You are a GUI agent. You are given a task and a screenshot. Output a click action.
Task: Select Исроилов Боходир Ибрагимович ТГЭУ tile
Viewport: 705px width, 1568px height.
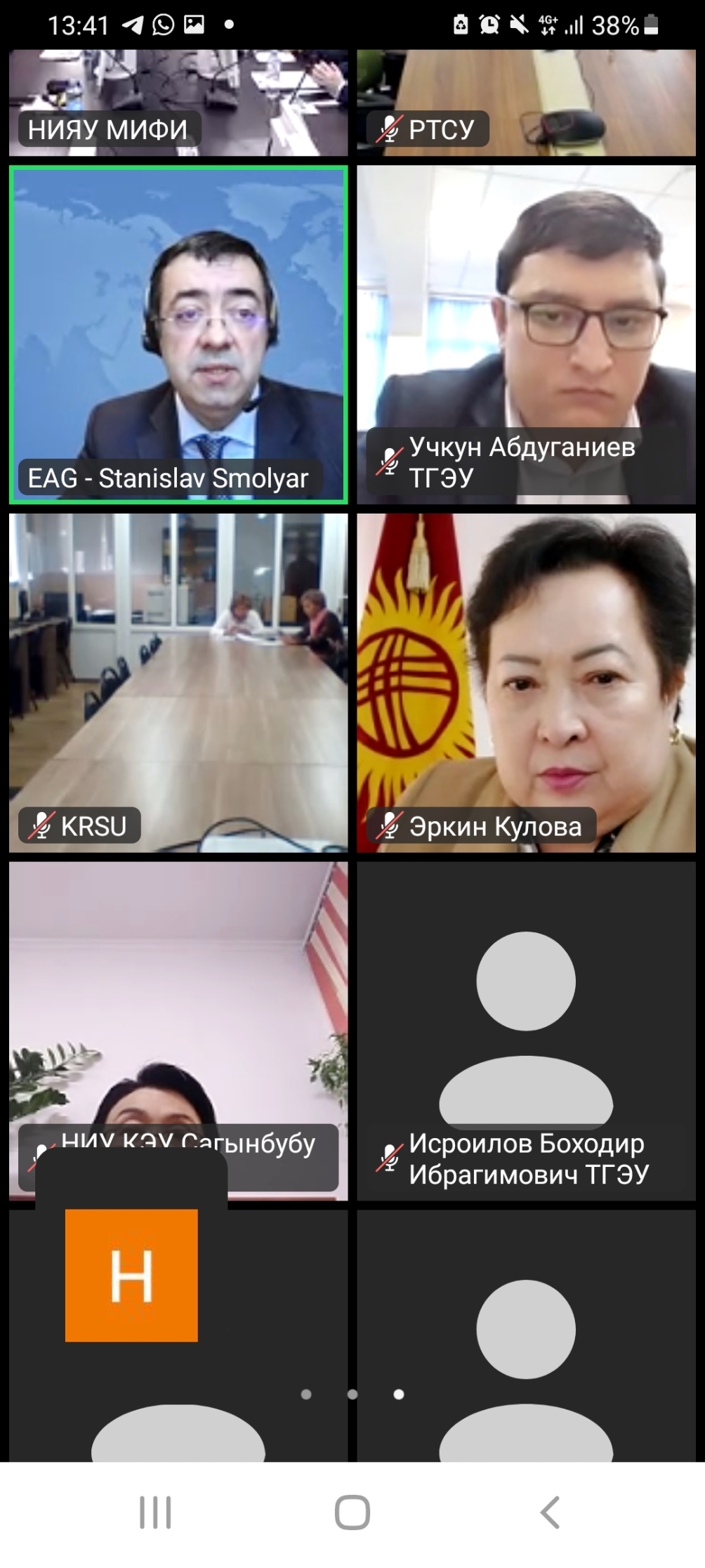click(x=526, y=1031)
